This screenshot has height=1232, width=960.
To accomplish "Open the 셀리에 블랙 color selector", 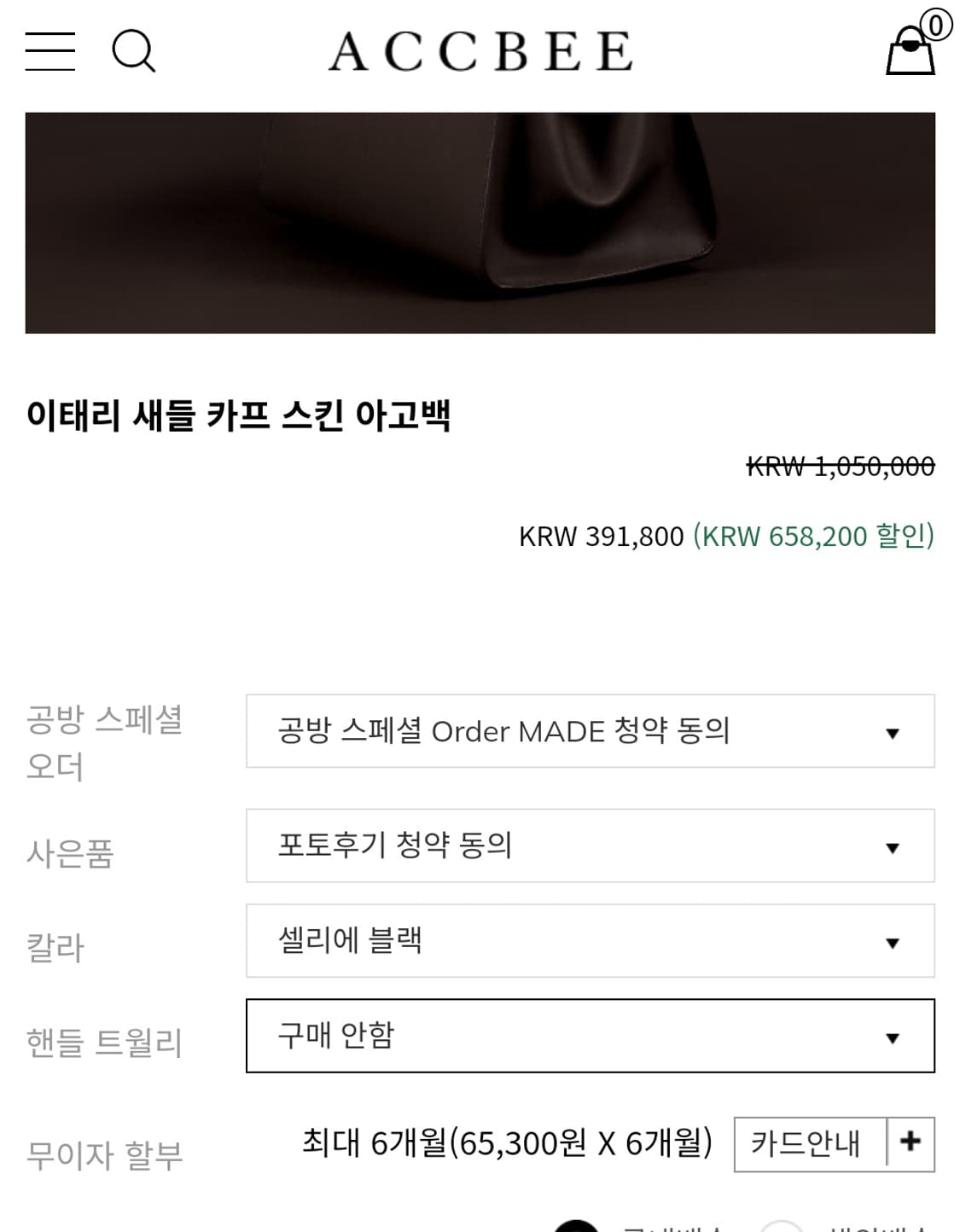I will click(587, 942).
